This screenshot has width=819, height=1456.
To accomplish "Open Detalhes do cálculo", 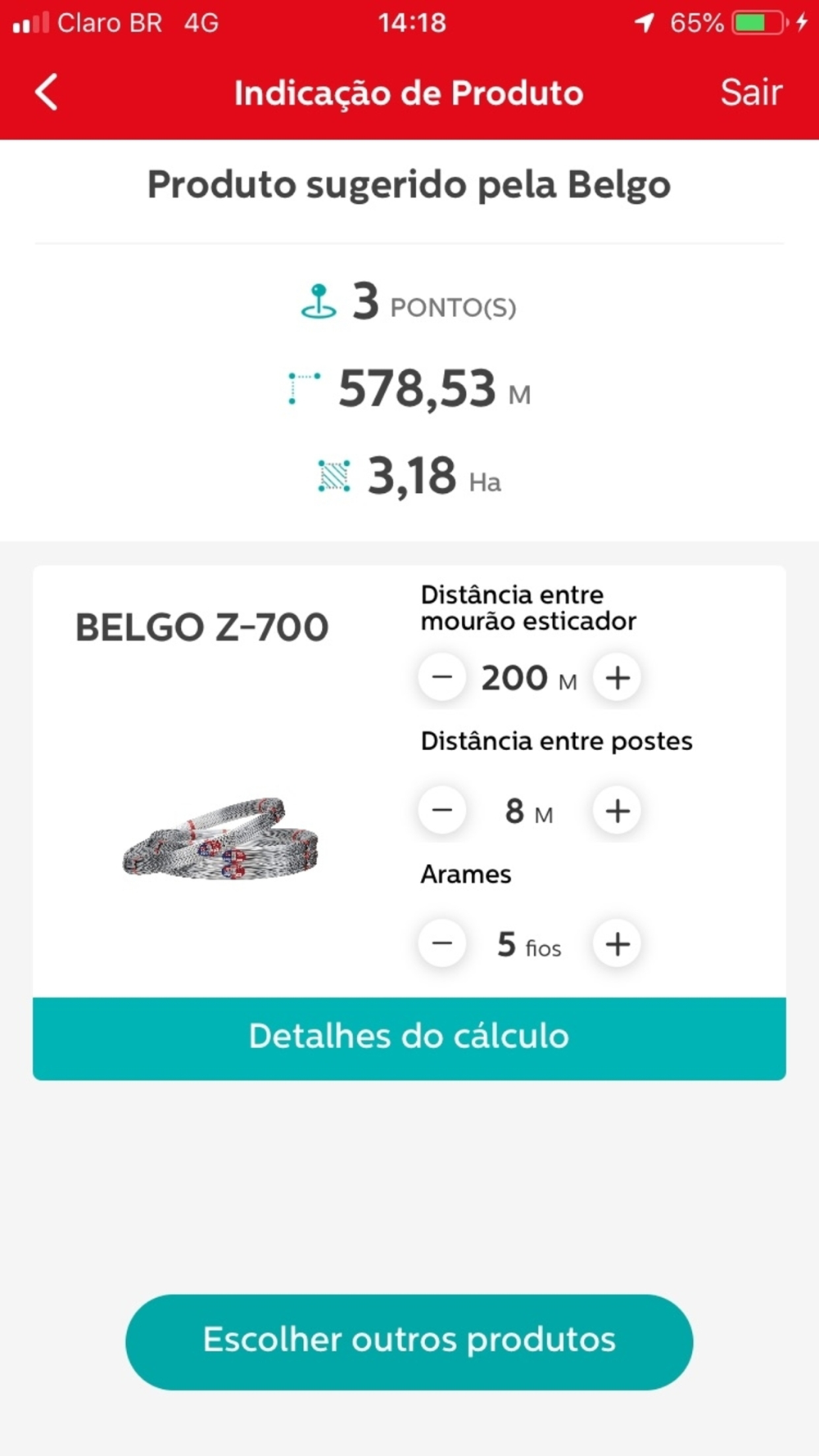I will tap(409, 1038).
